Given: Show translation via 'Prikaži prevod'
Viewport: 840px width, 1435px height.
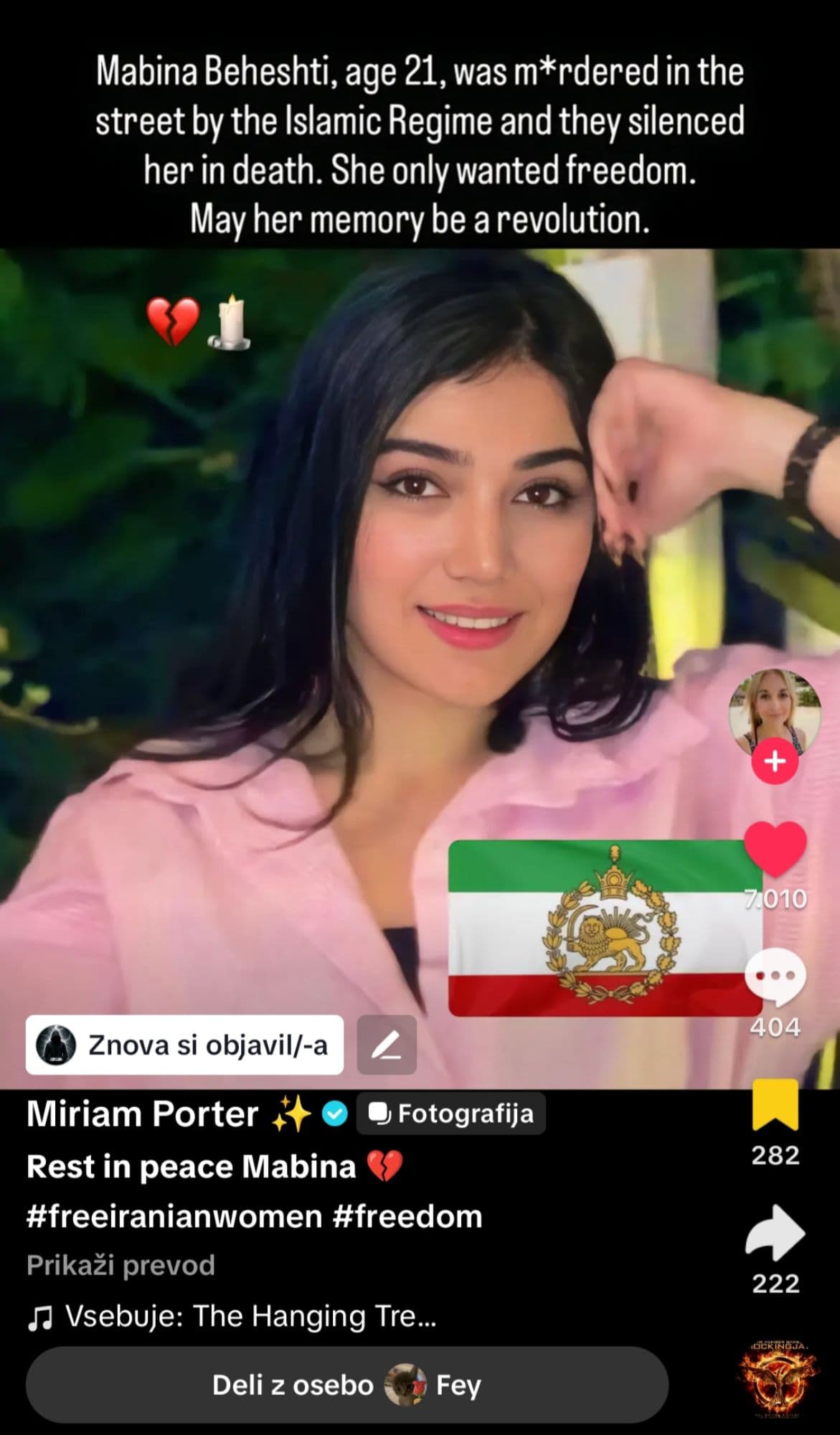Looking at the screenshot, I should pos(121,1265).
